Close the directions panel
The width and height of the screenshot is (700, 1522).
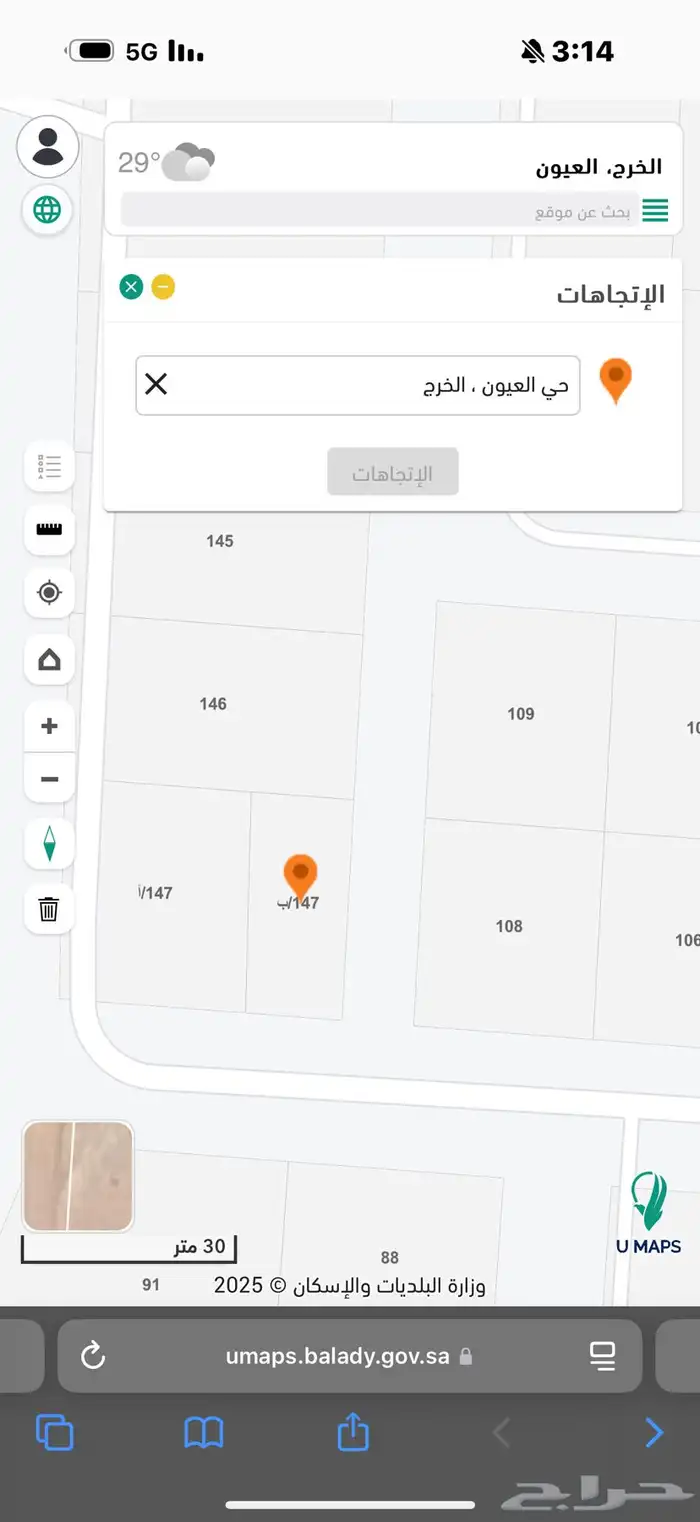[131, 288]
